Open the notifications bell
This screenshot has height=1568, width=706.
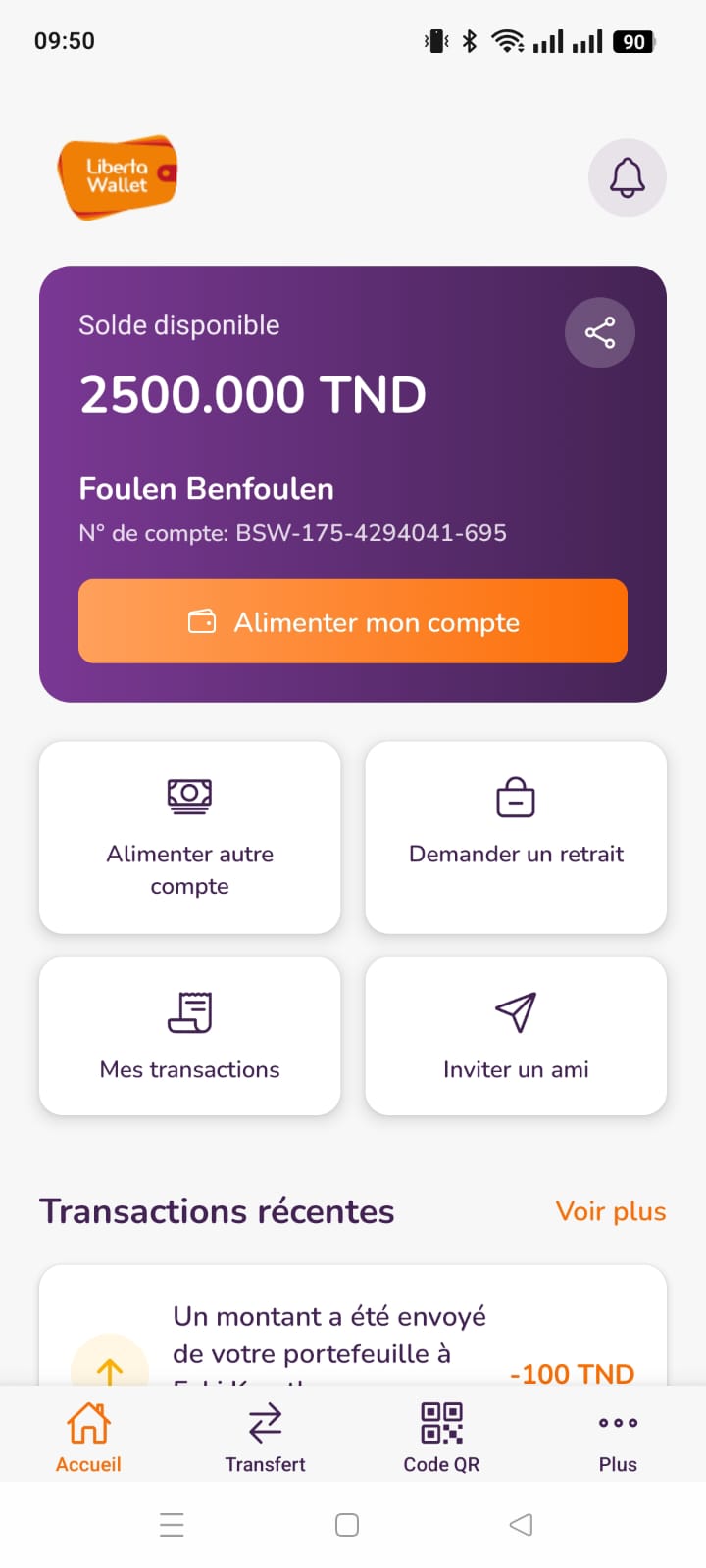[628, 177]
